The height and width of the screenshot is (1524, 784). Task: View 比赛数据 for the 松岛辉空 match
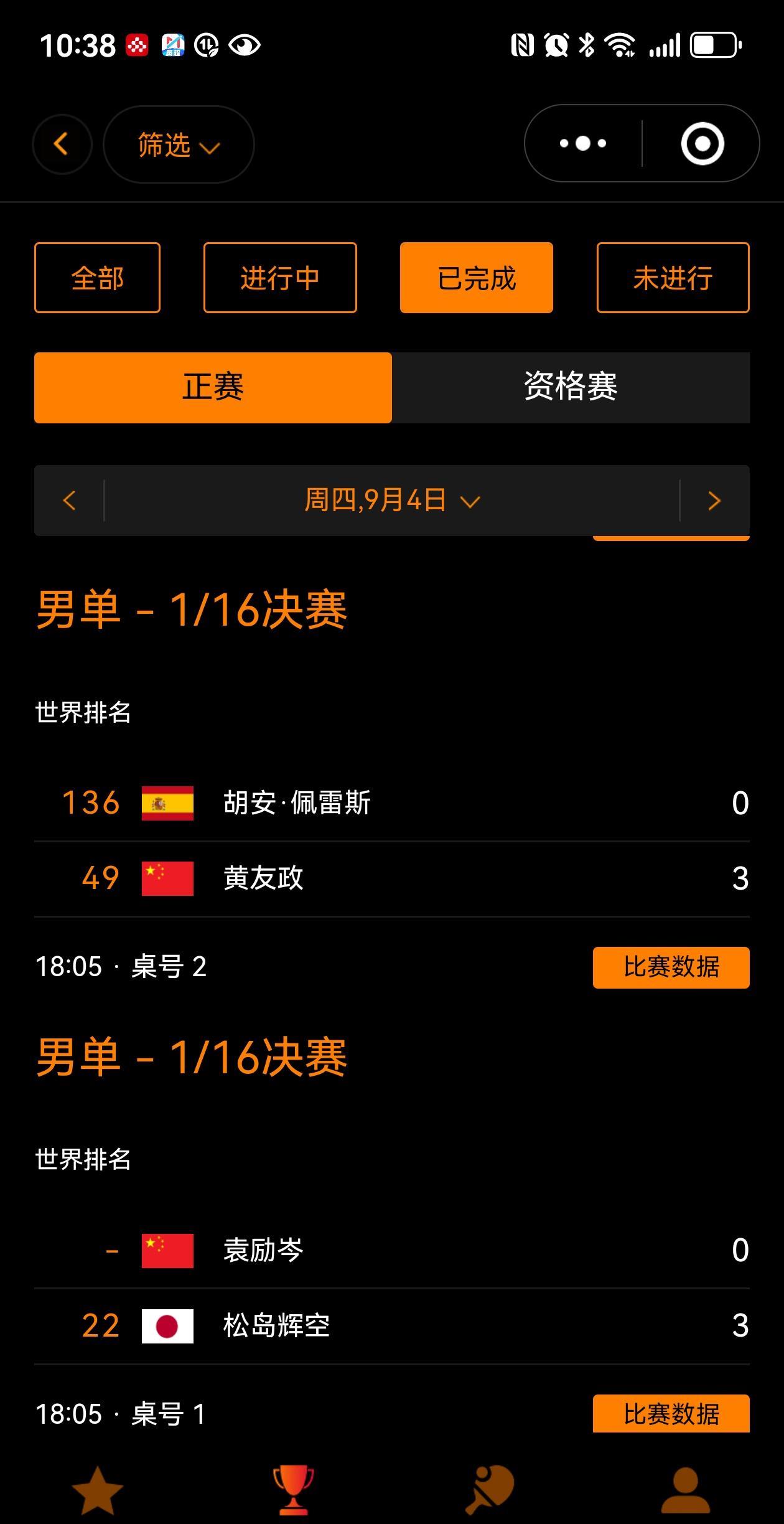click(x=671, y=1414)
